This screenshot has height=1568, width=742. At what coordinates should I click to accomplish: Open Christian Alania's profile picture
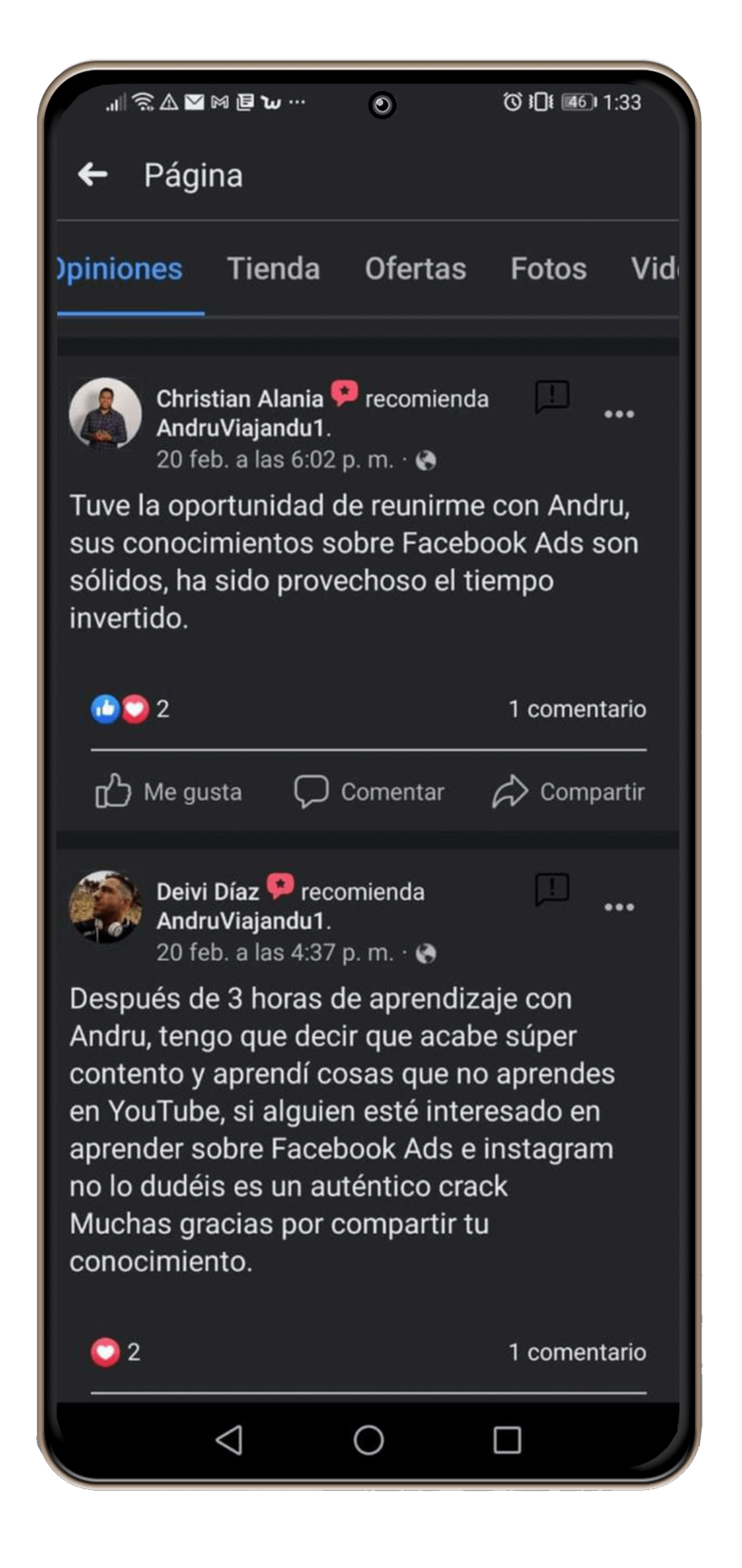click(x=106, y=413)
